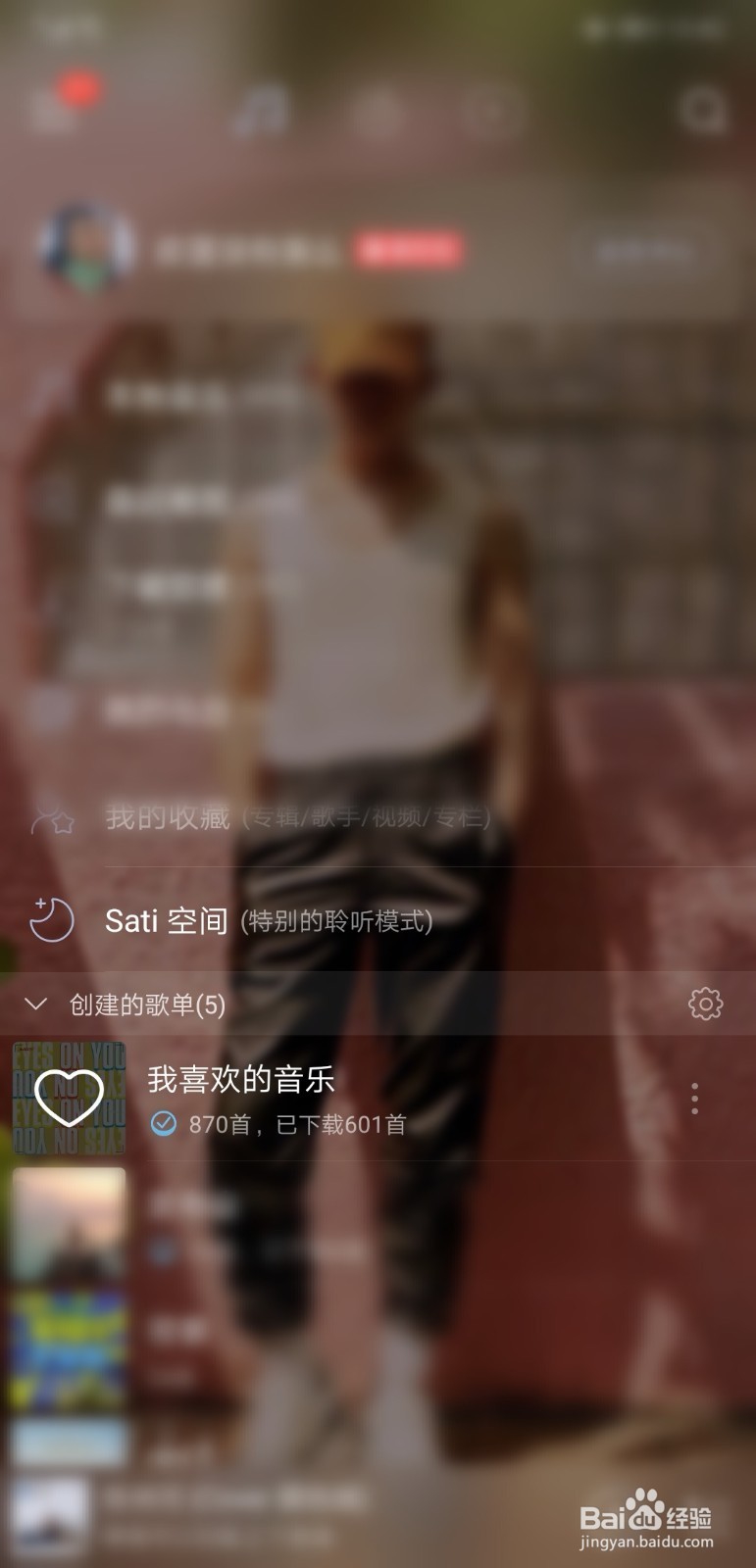Open more options for 我喜欢的音乐
The height and width of the screenshot is (1568, 756).
point(694,1099)
